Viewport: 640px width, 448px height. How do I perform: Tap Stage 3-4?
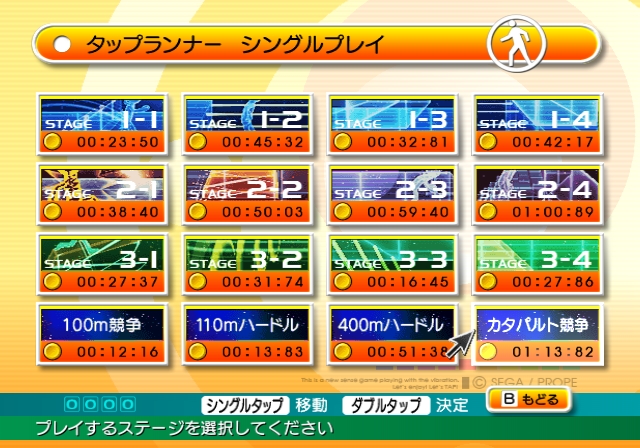[538, 264]
